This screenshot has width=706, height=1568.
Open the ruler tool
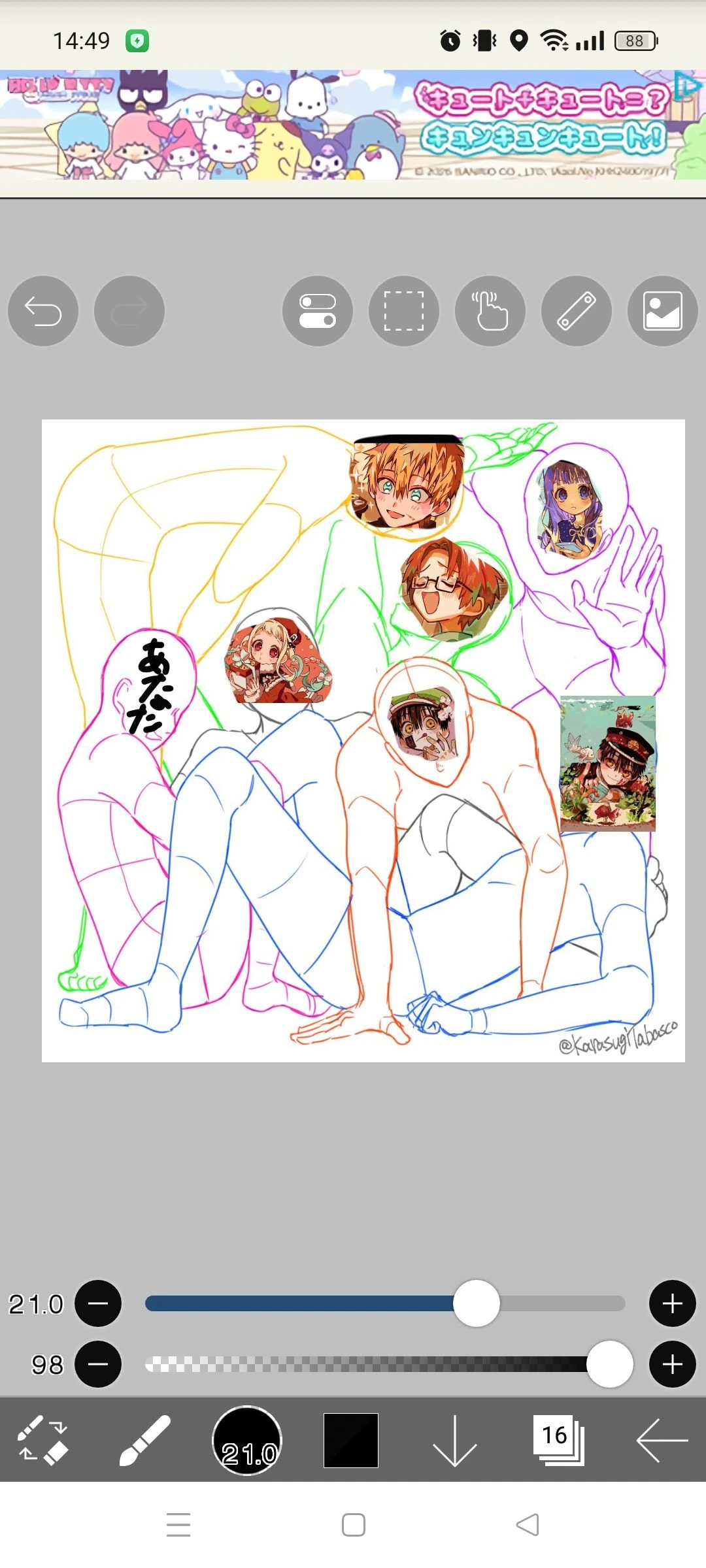pos(577,311)
